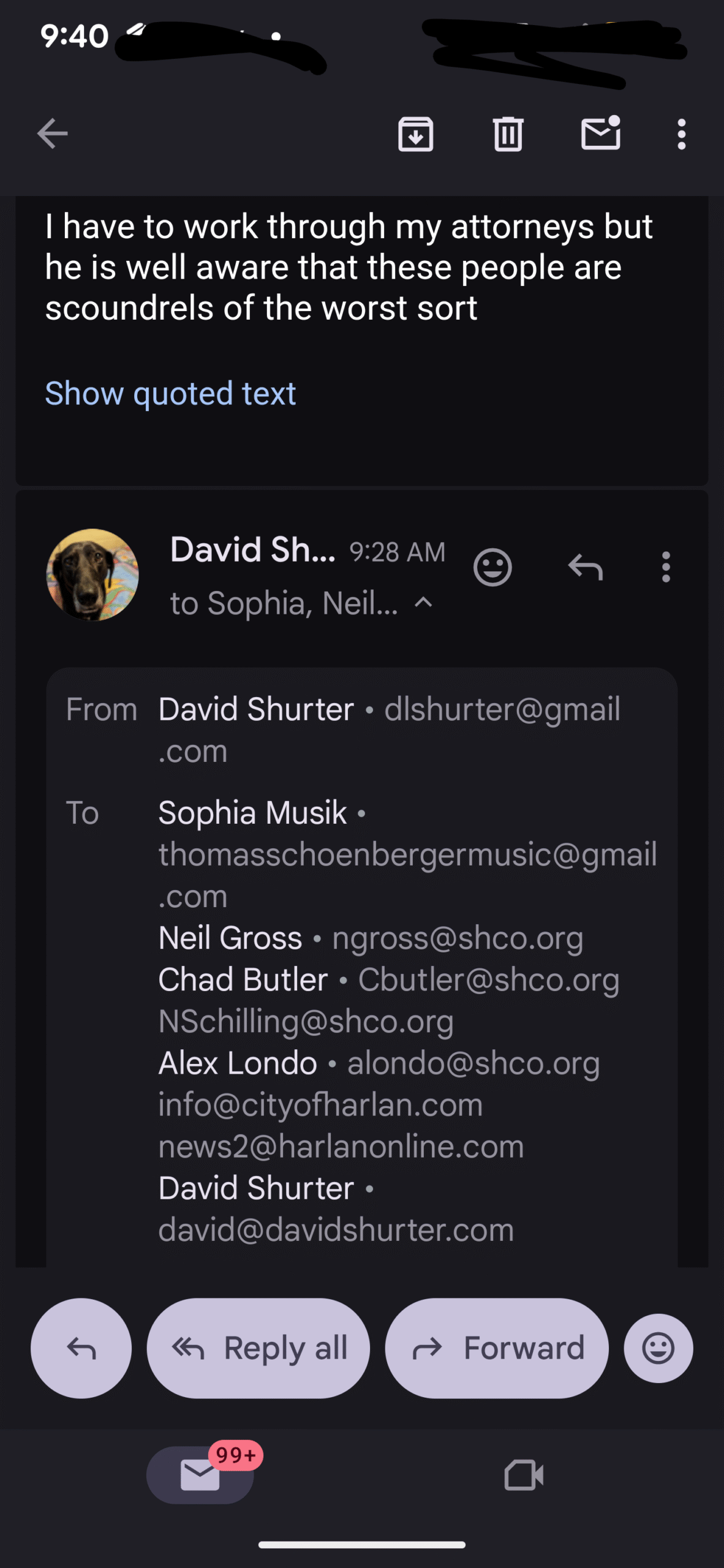The width and height of the screenshot is (724, 1568).
Task: Choose Reply all
Action: coord(258,1348)
